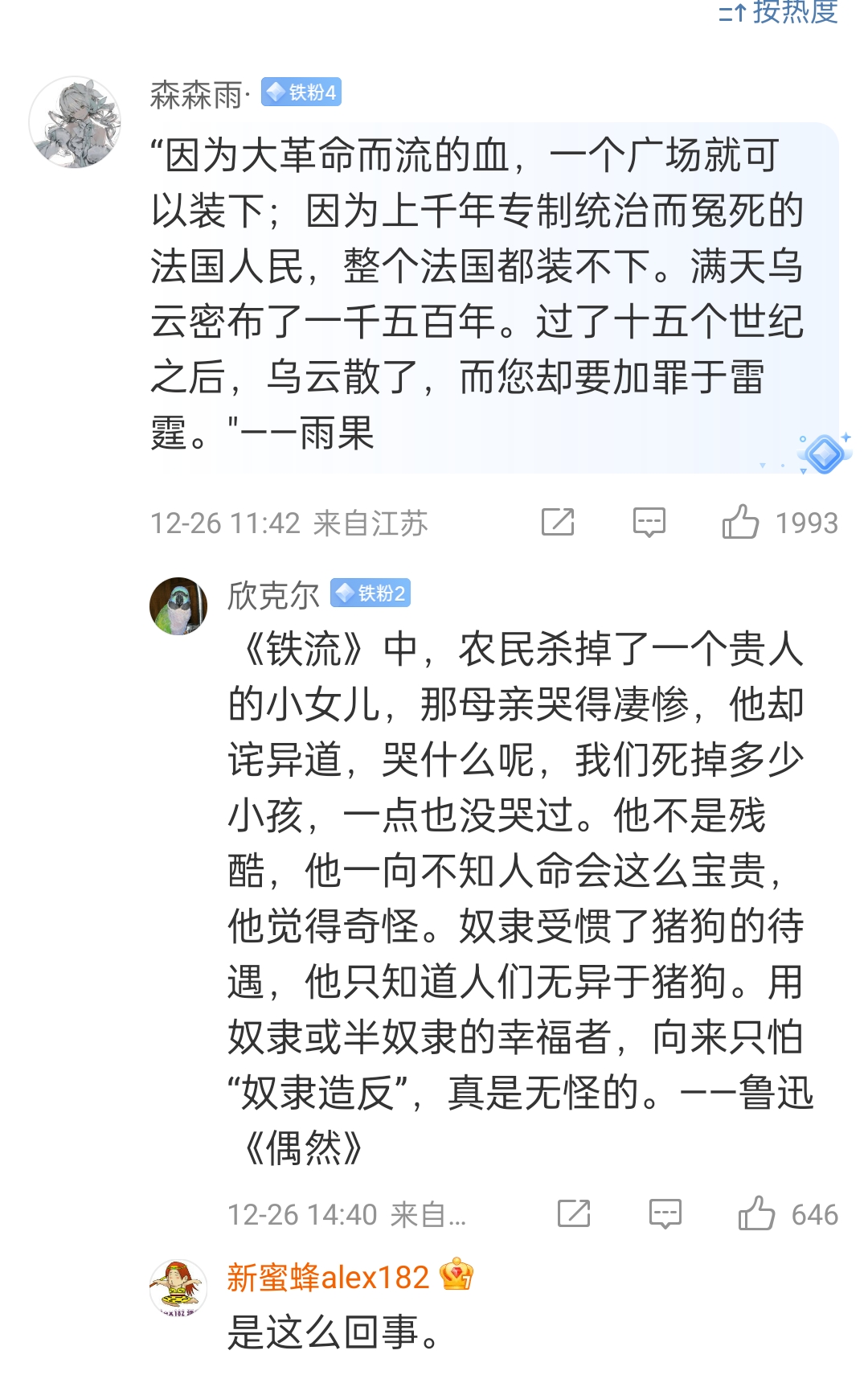This screenshot has height=1375, width=868.
Task: Open 新蜜蜂alex182's avatar
Action: tap(178, 1288)
